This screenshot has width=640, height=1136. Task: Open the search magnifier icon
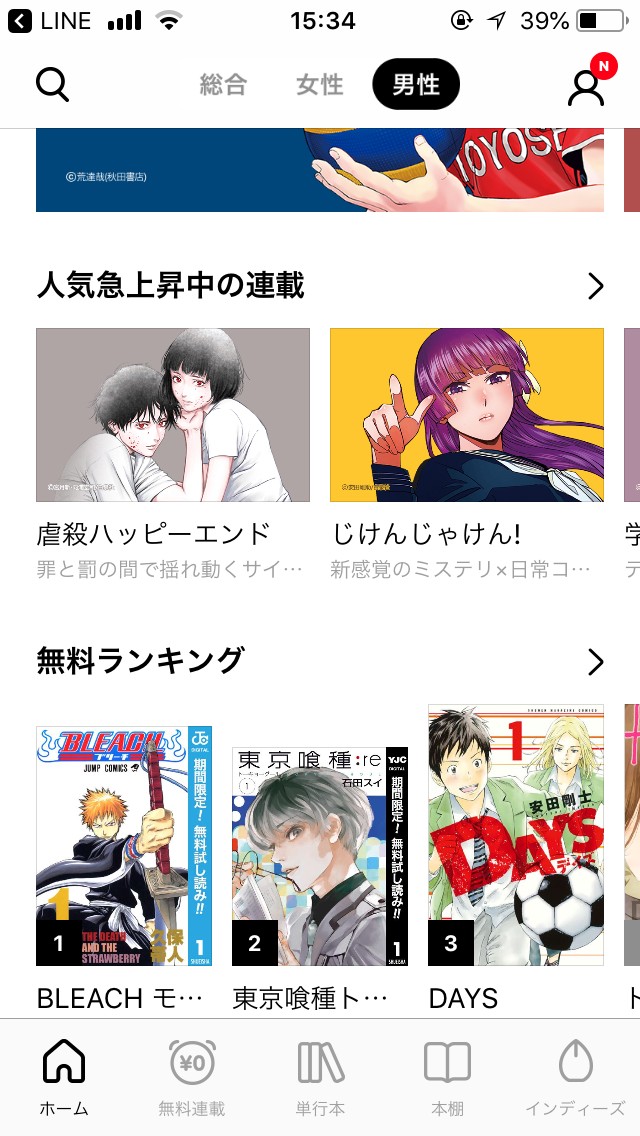tap(52, 84)
